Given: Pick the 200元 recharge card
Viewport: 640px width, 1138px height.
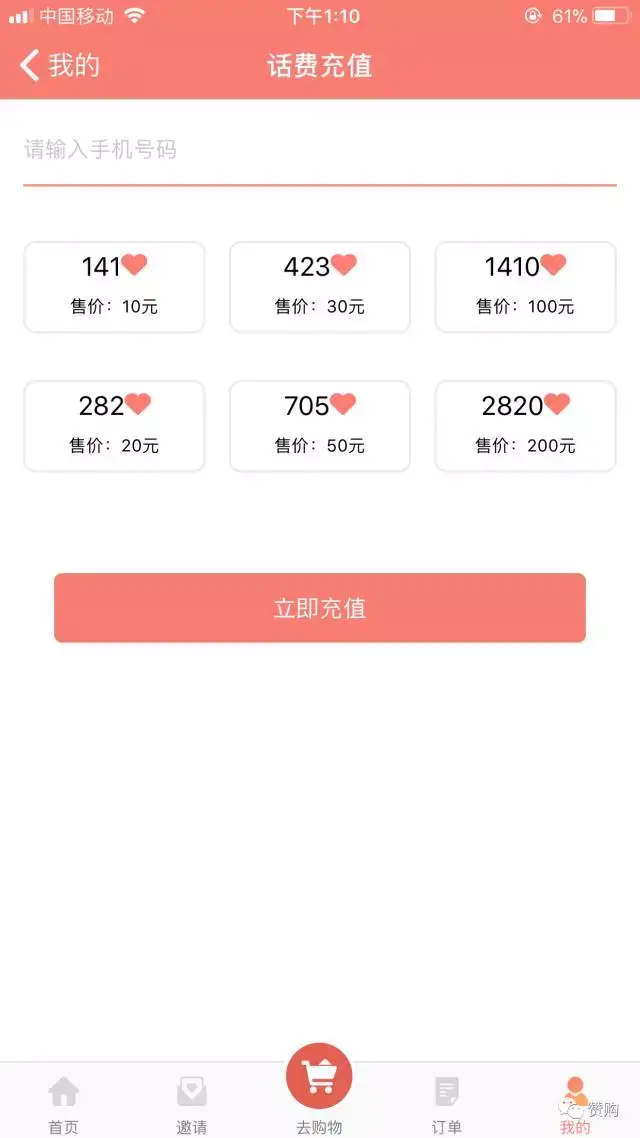Looking at the screenshot, I should click(x=525, y=425).
